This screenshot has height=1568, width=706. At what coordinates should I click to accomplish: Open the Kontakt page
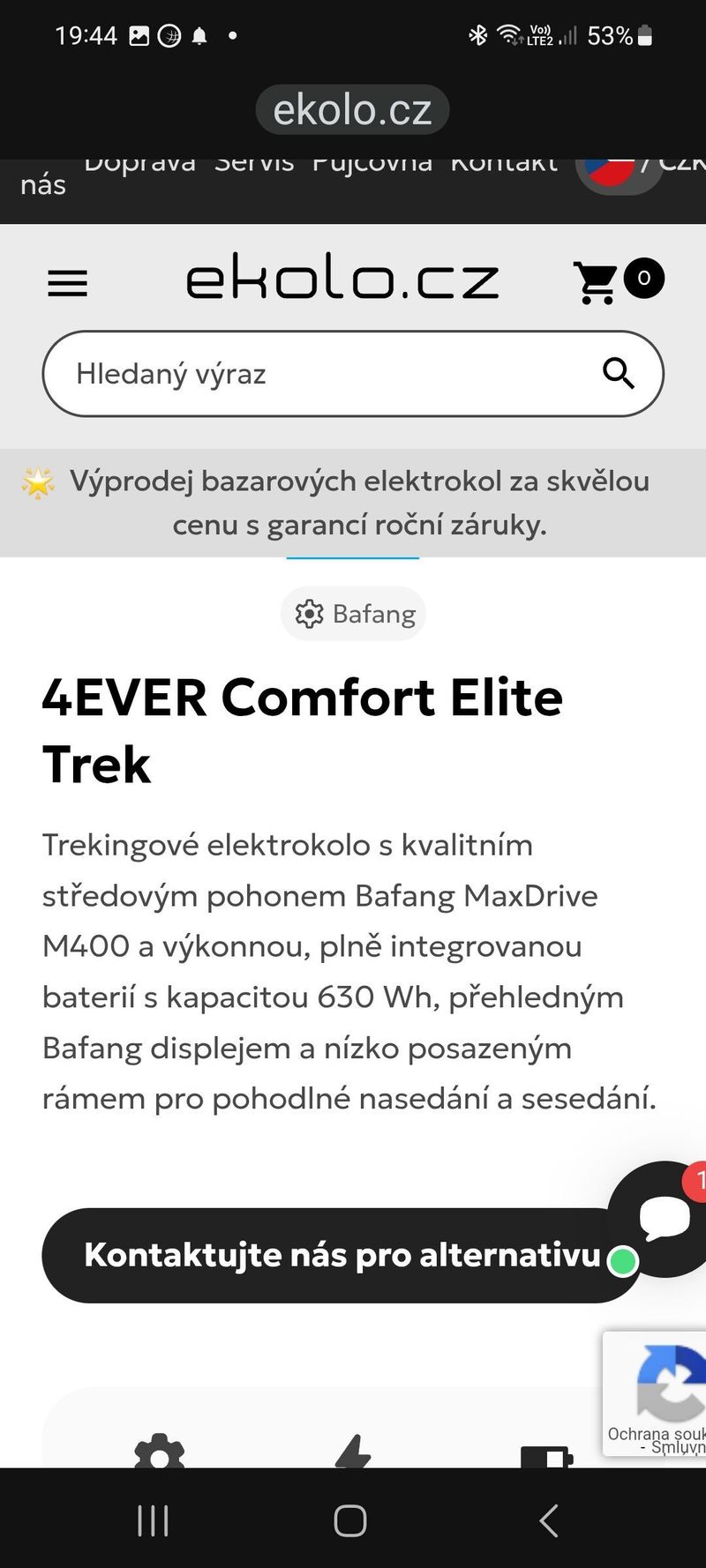(x=504, y=166)
